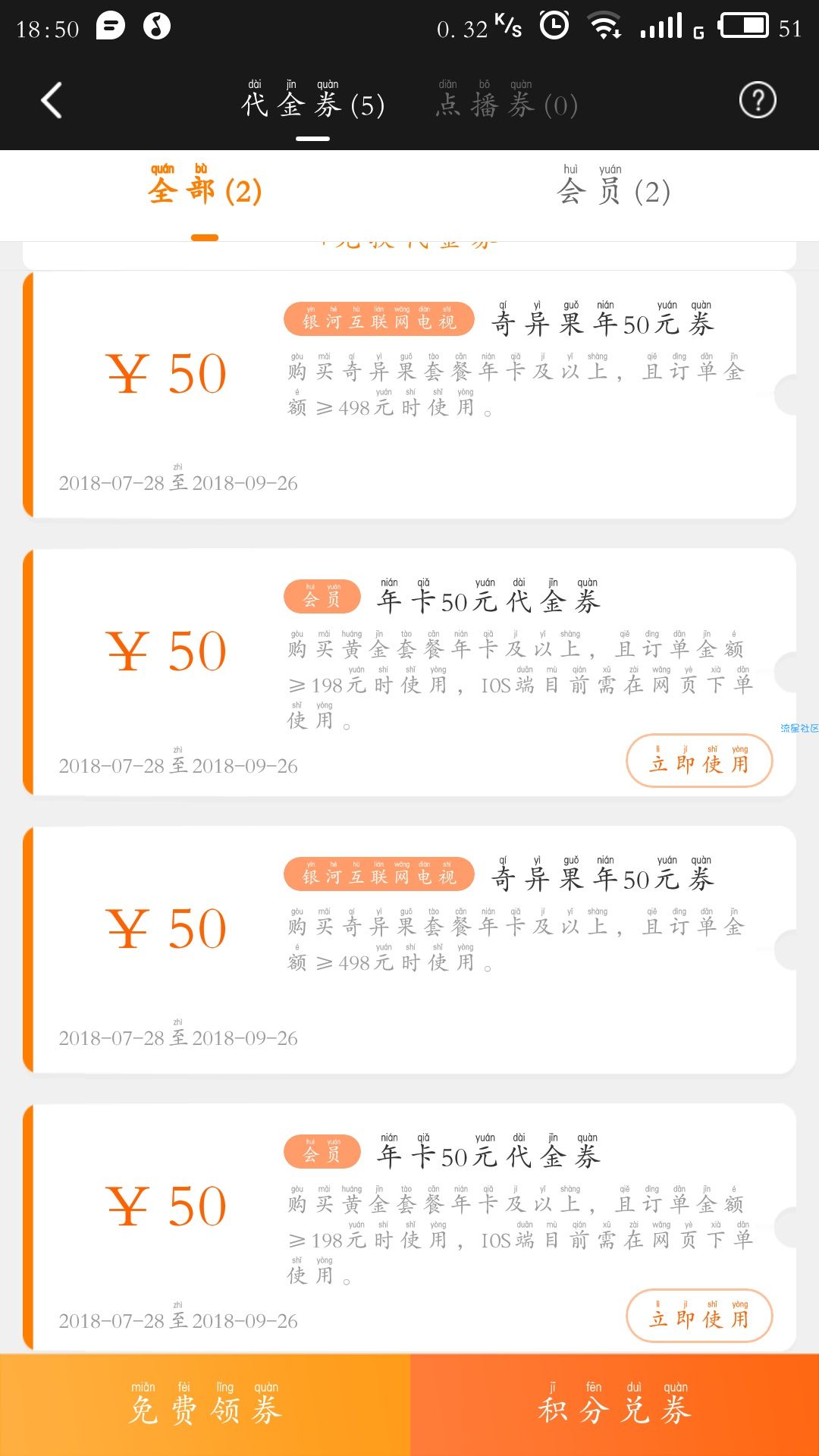Go back using the top-left arrow
Screen dimensions: 819x1456
pos(52,101)
